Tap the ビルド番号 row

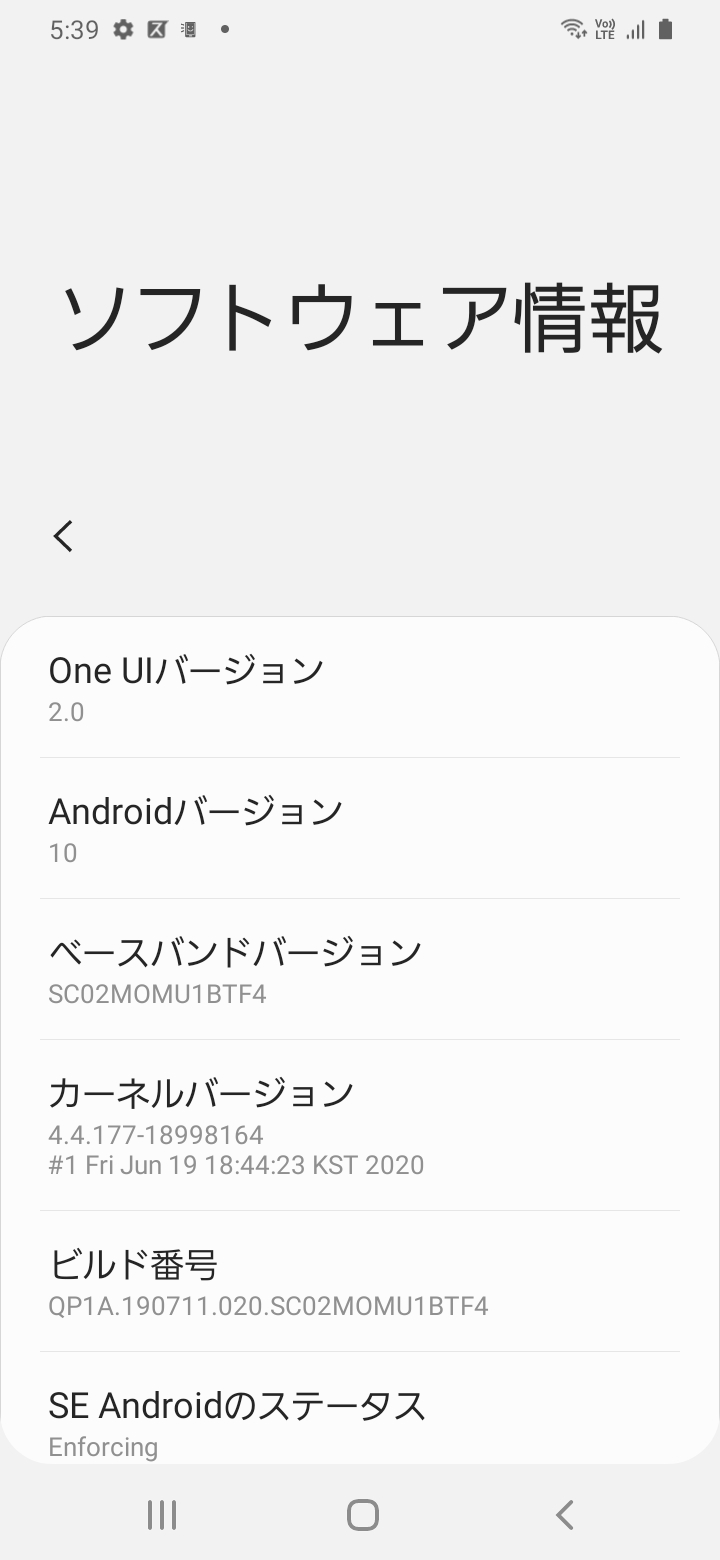360,1282
